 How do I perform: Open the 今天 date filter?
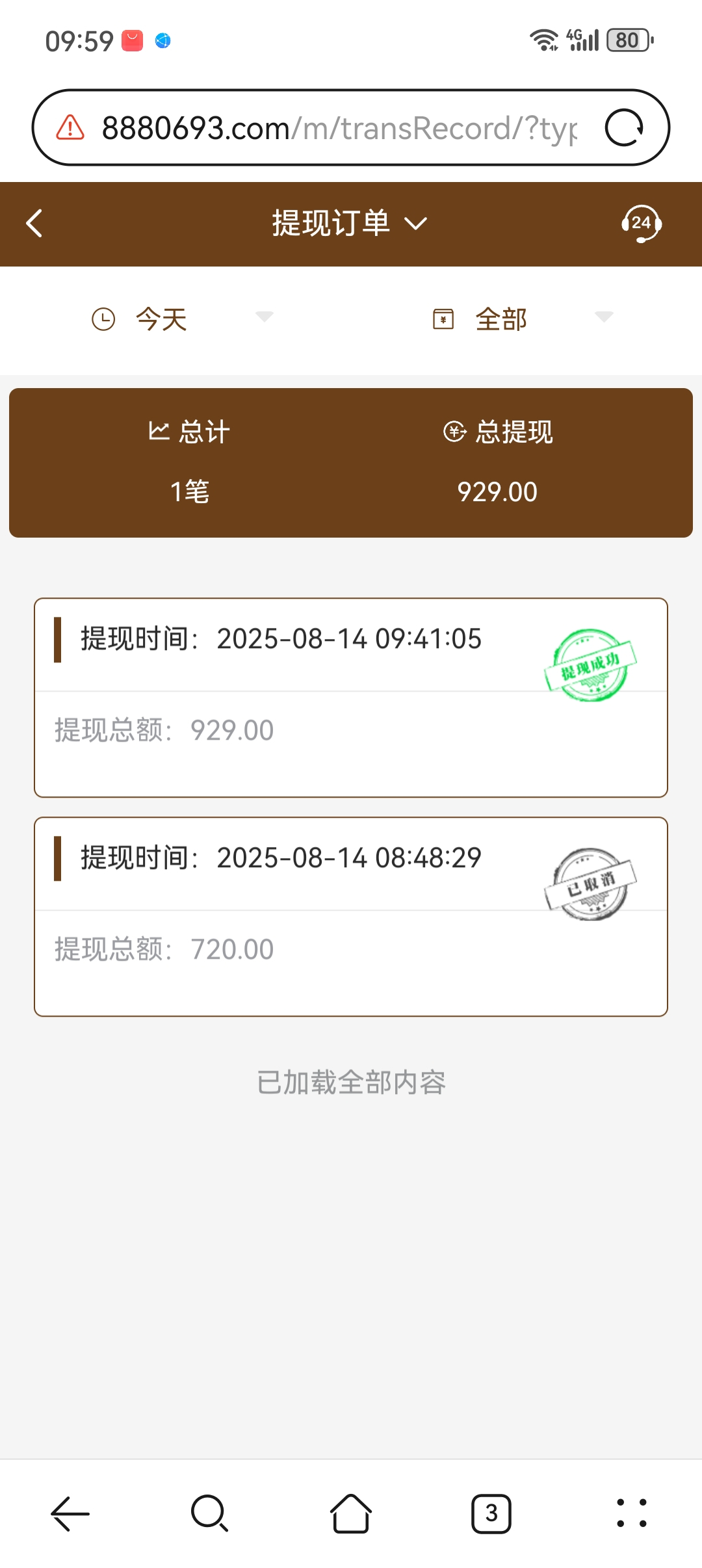point(182,319)
